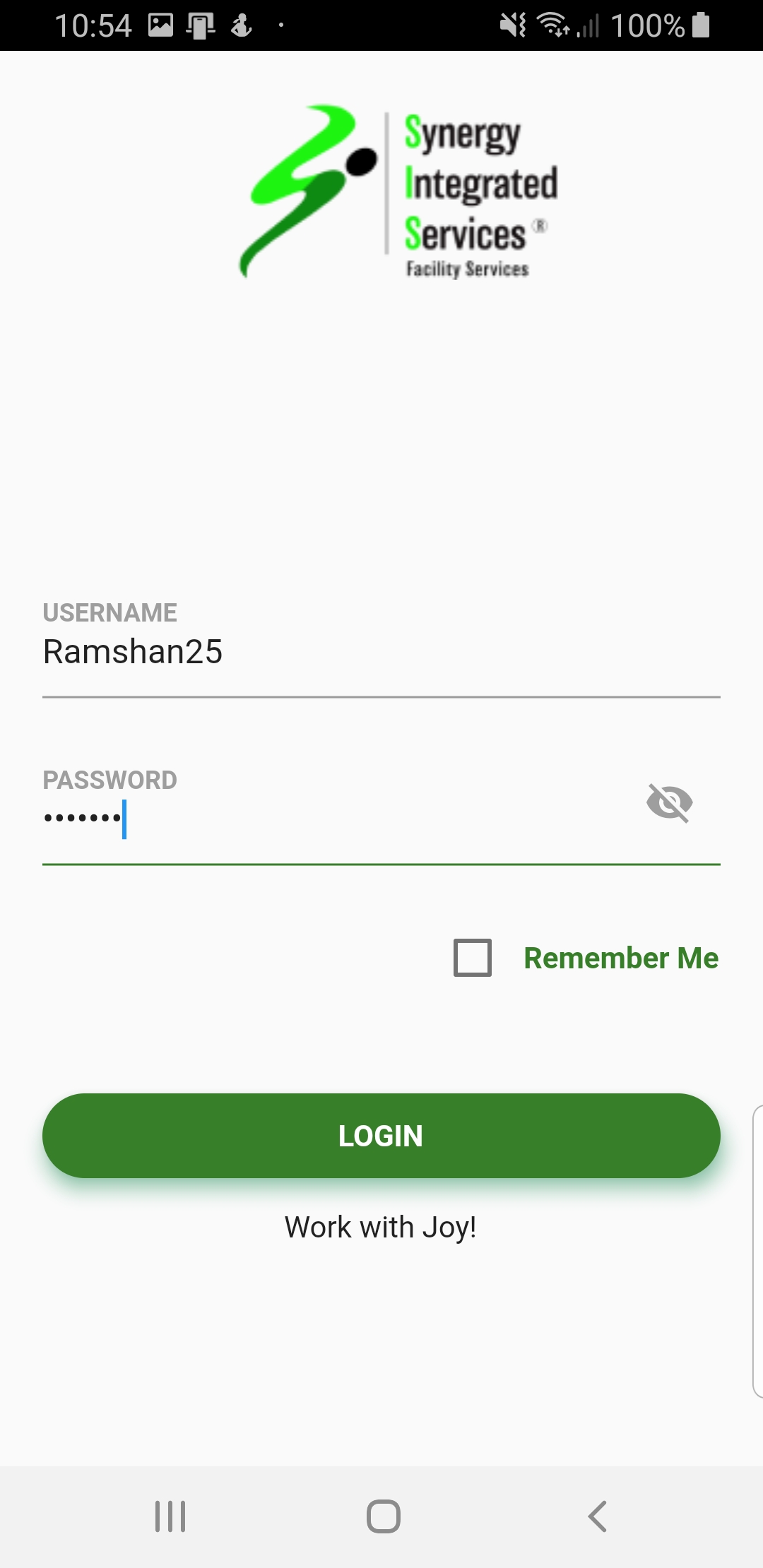Screen dimensions: 763x1568
Task: Go back using the system back button
Action: click(598, 1516)
